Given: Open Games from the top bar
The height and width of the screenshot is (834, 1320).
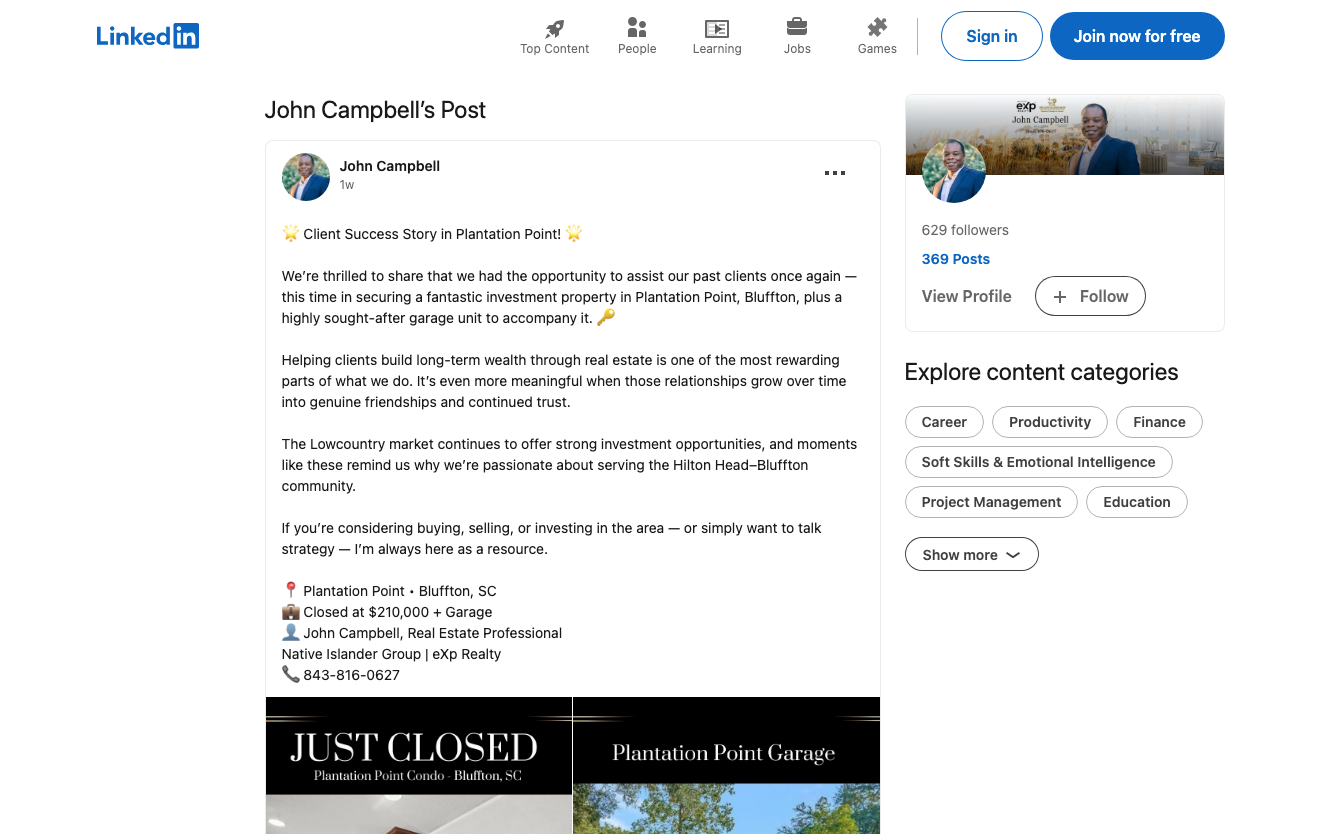Looking at the screenshot, I should (x=877, y=37).
